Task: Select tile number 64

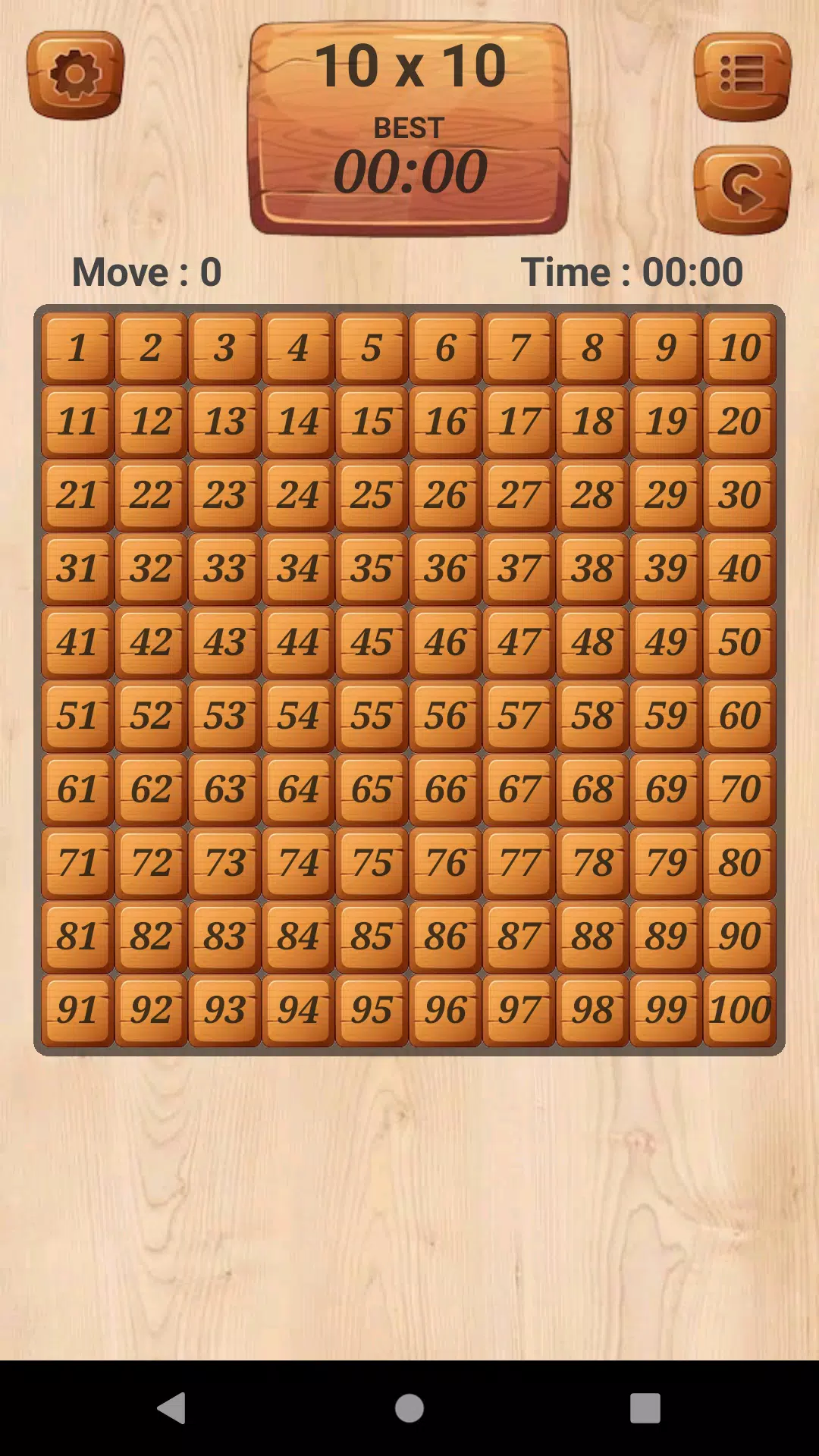Action: [x=298, y=789]
